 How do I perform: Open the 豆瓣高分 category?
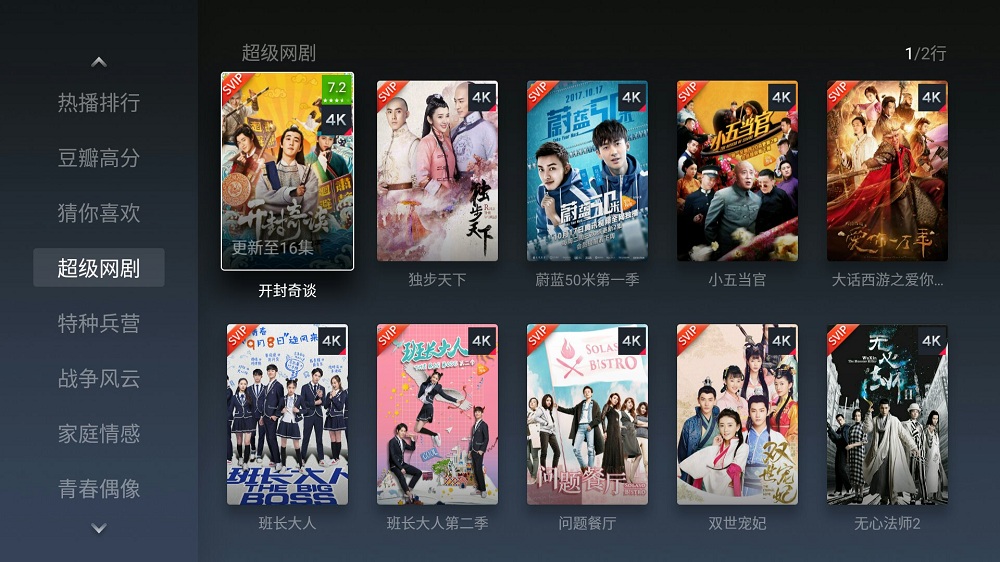98,158
